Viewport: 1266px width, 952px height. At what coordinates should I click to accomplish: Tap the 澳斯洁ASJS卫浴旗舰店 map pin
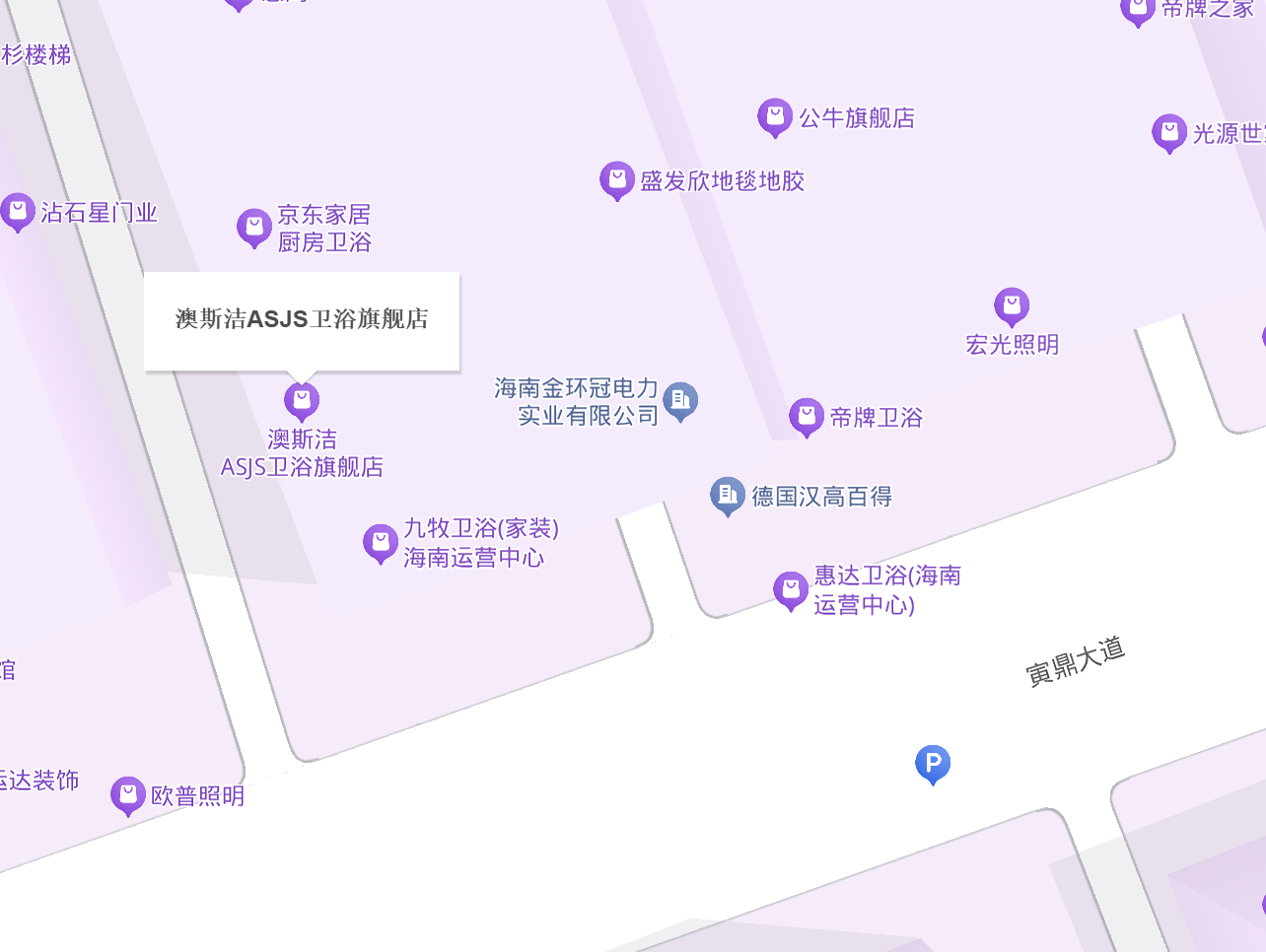point(302,401)
